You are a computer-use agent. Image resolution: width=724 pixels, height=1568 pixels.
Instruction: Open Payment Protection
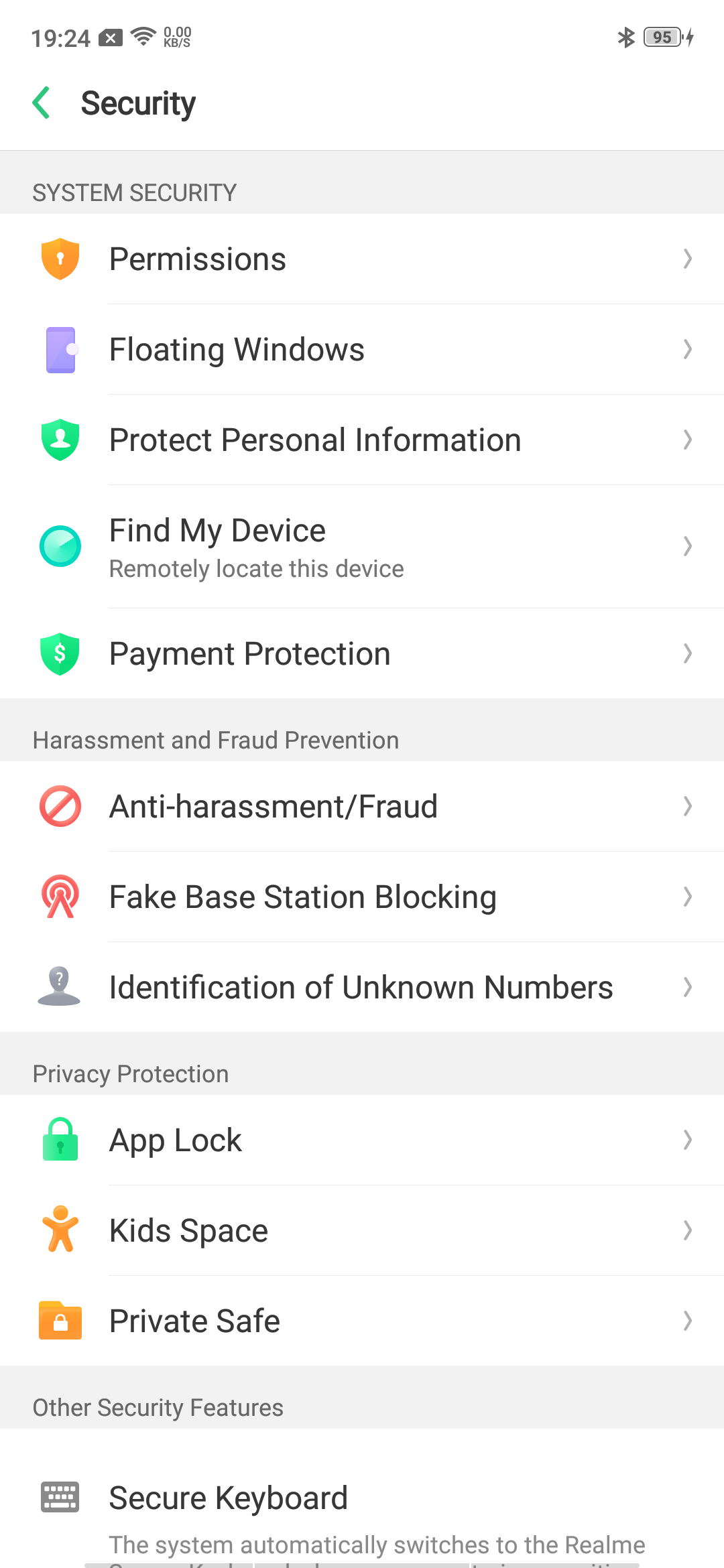[x=362, y=653]
